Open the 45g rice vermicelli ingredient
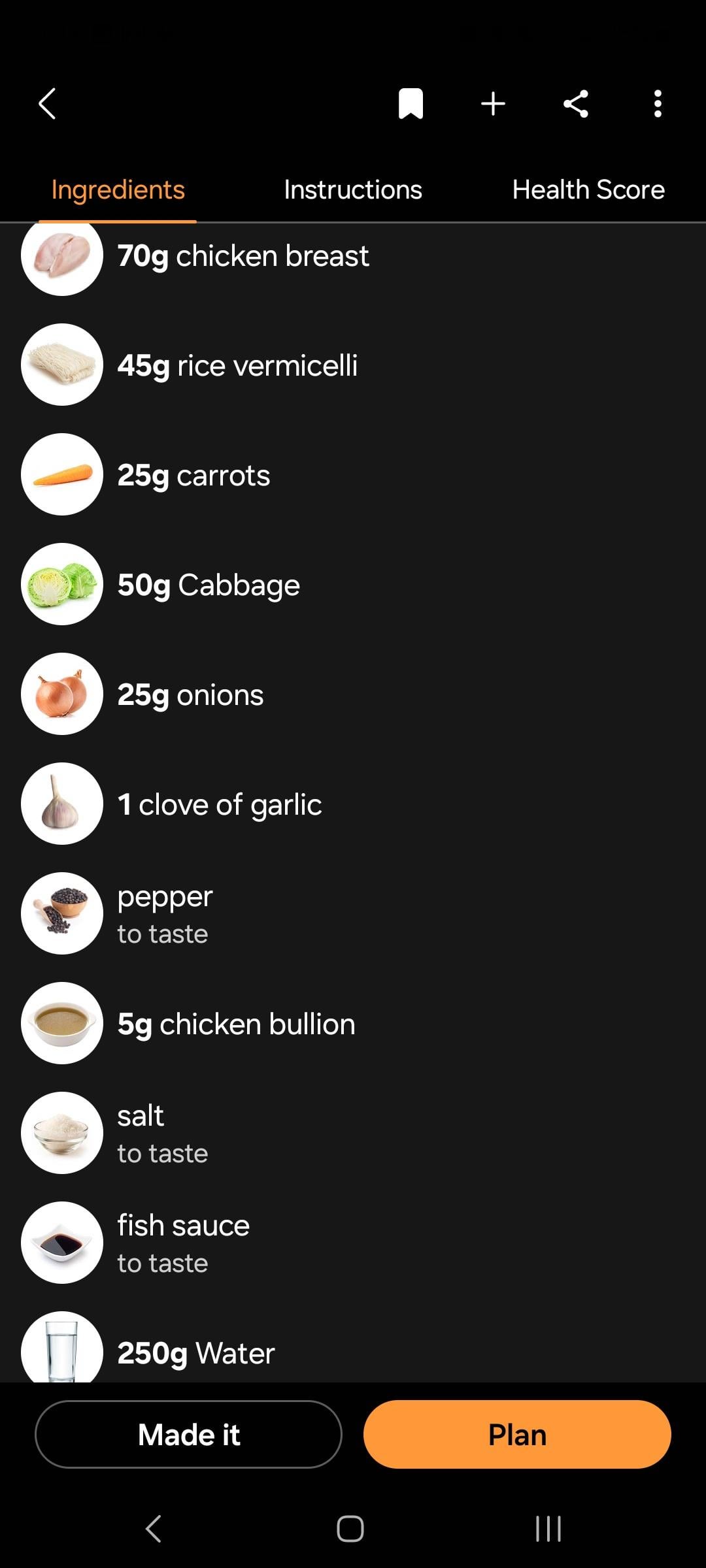 coord(237,365)
